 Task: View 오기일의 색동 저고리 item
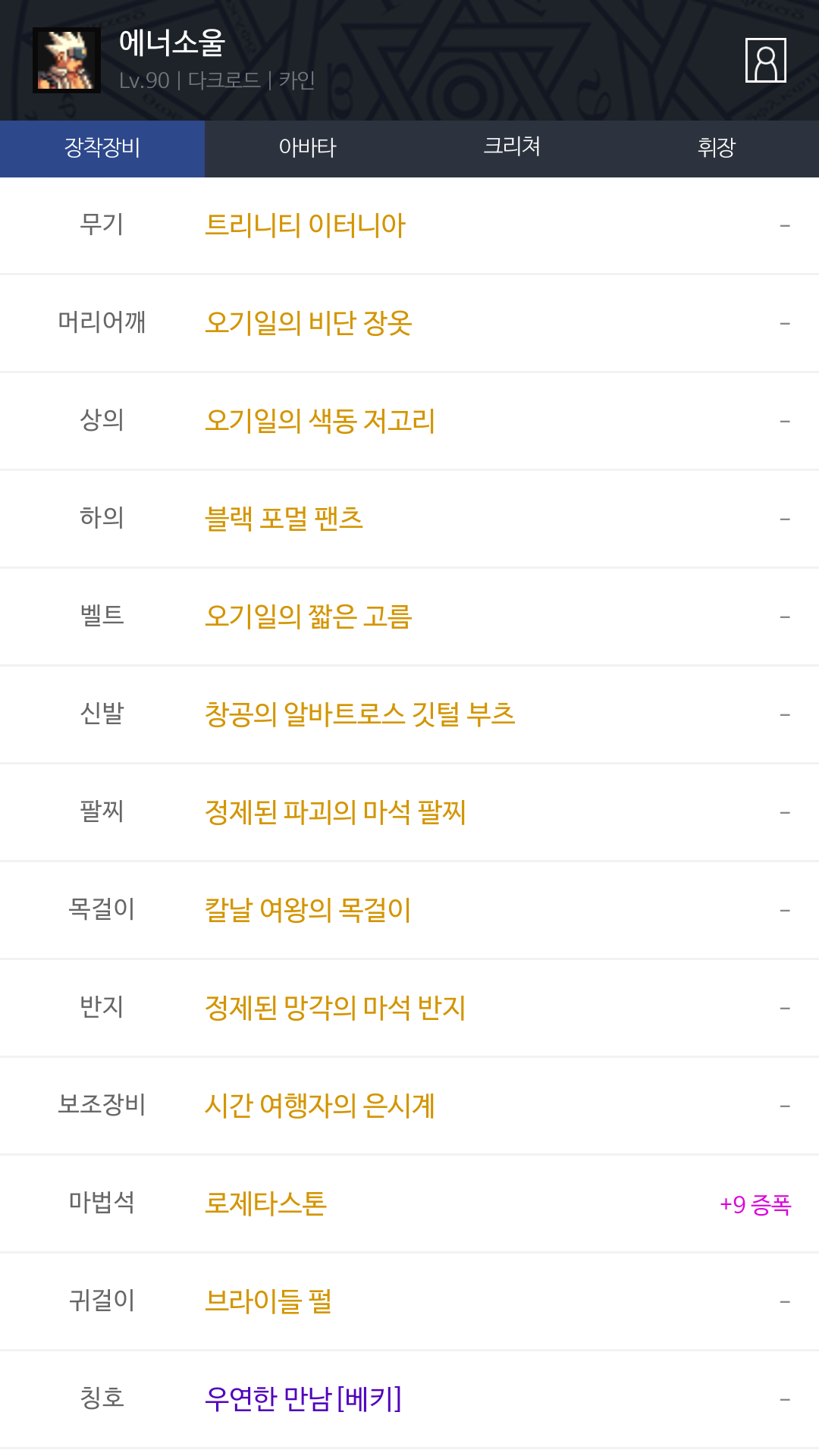click(x=320, y=421)
